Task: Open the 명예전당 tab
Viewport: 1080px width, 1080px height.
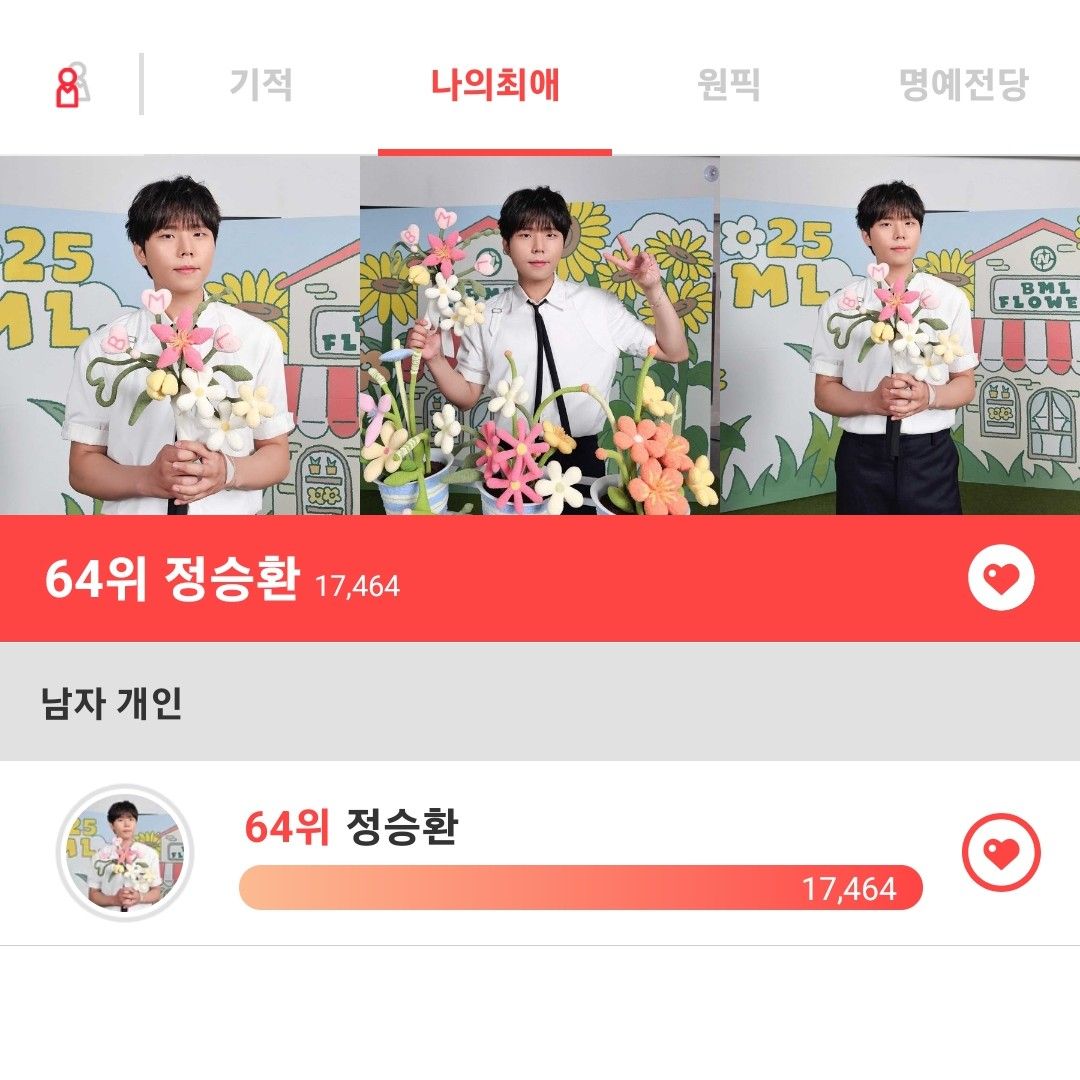Action: tap(963, 85)
